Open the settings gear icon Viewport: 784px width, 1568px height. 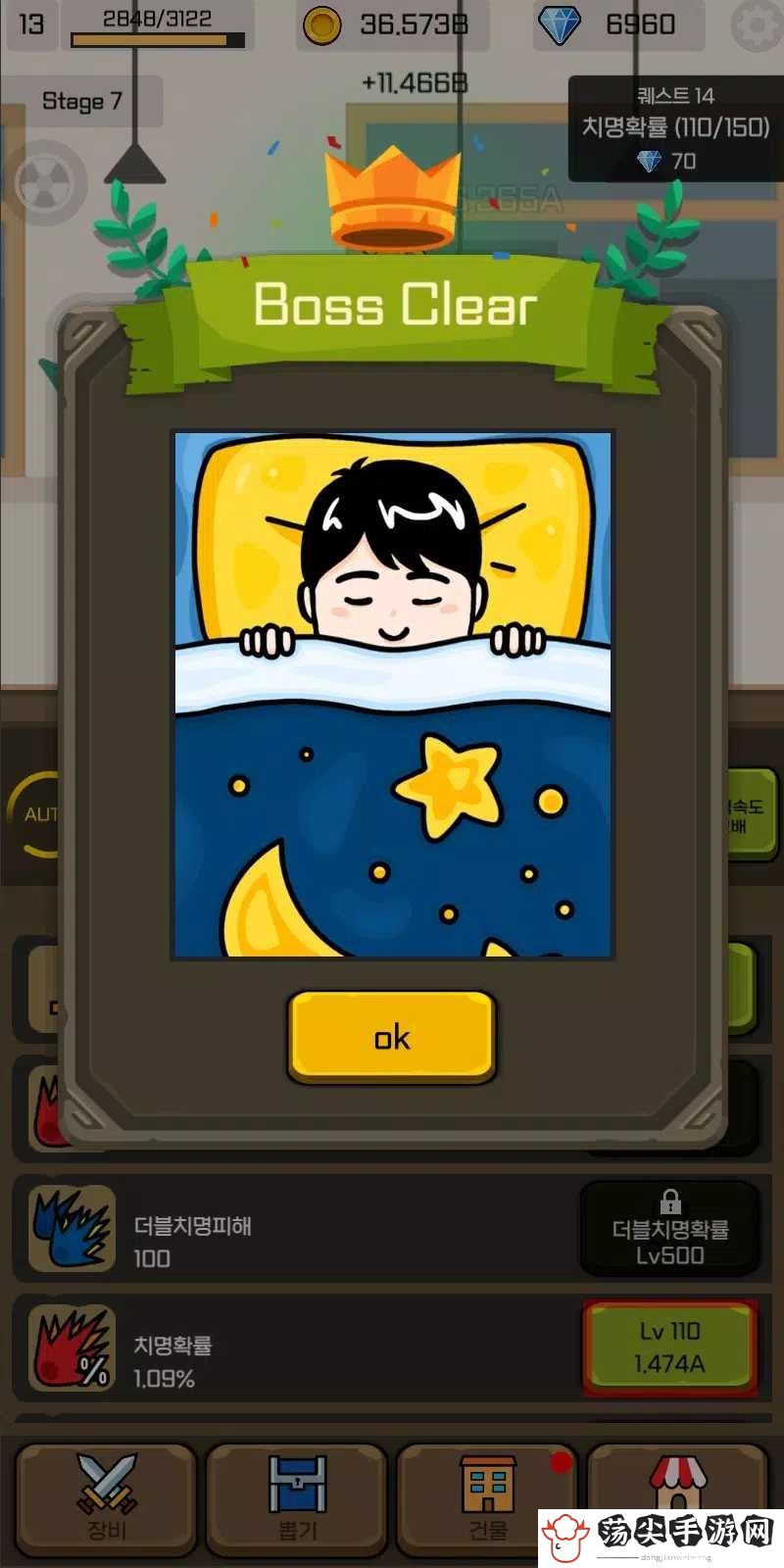coord(757,25)
